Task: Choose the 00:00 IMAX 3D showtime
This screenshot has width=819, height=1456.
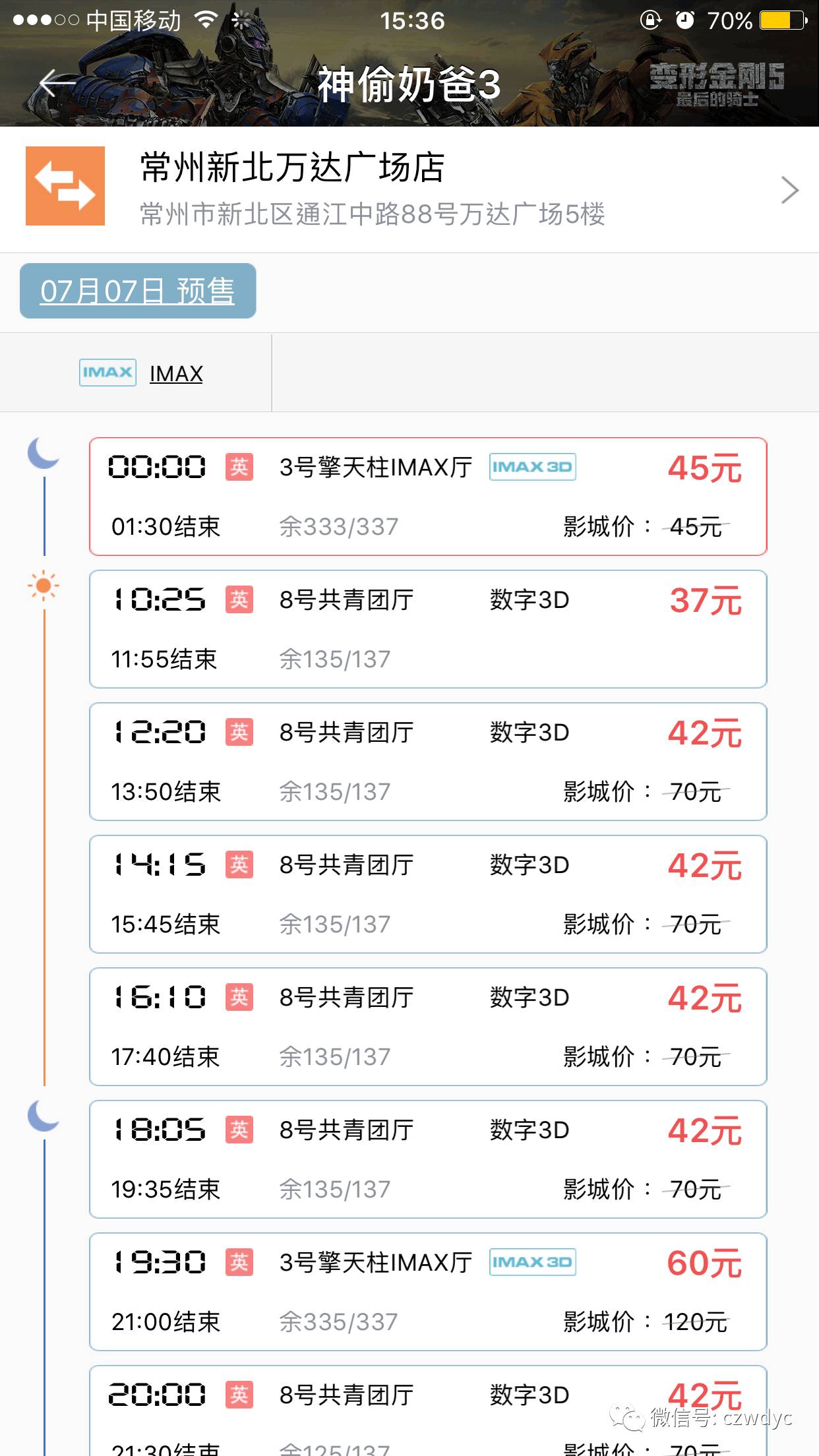Action: tap(428, 497)
